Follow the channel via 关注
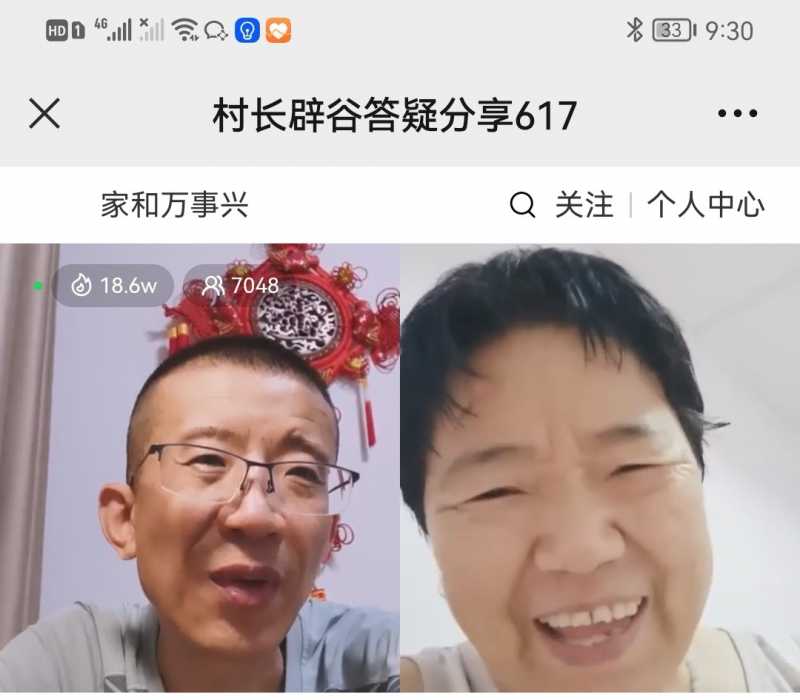 click(x=584, y=206)
